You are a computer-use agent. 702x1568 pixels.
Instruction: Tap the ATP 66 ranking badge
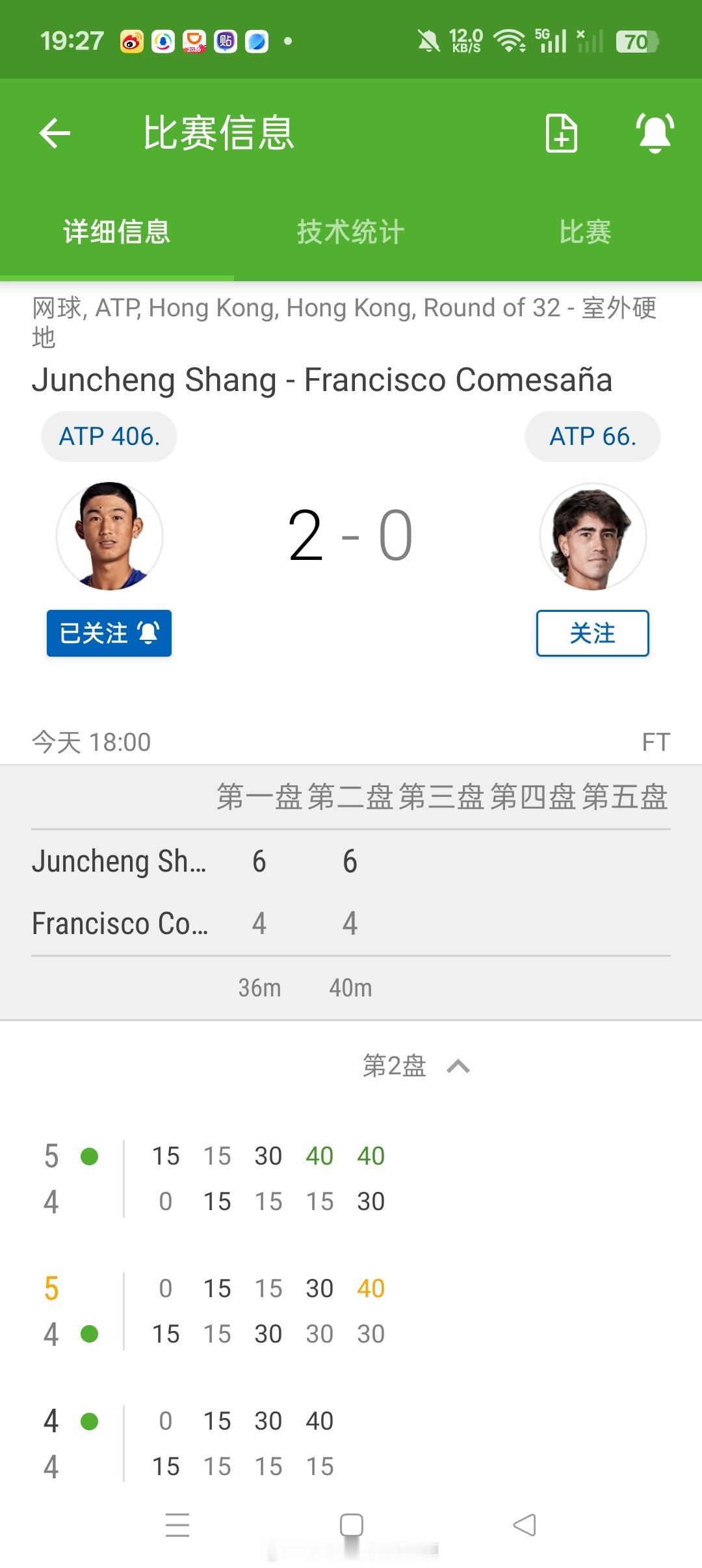pyautogui.click(x=593, y=436)
